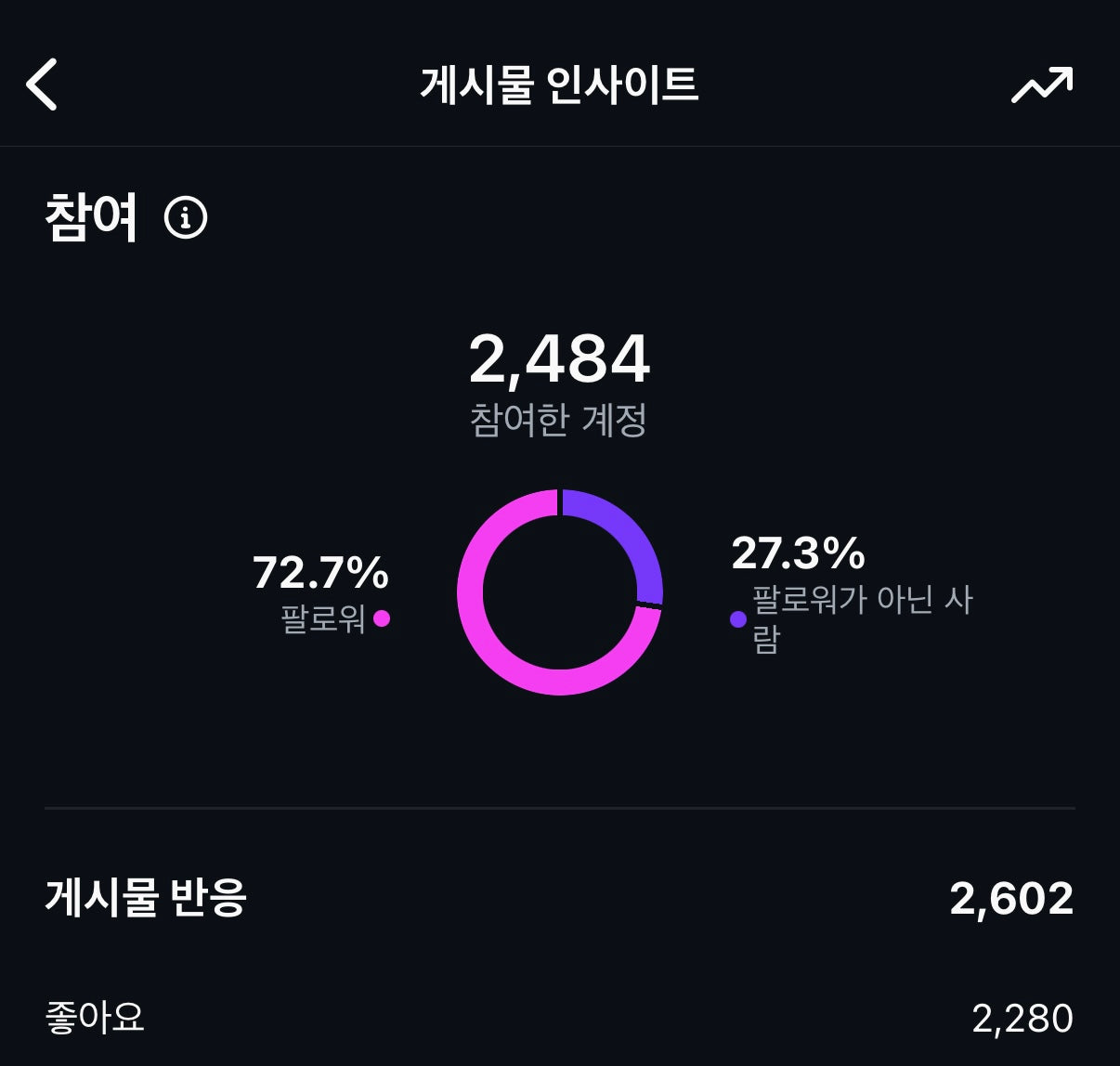Go back from post insights
Image resolution: width=1120 pixels, height=1066 pixels.
click(42, 84)
